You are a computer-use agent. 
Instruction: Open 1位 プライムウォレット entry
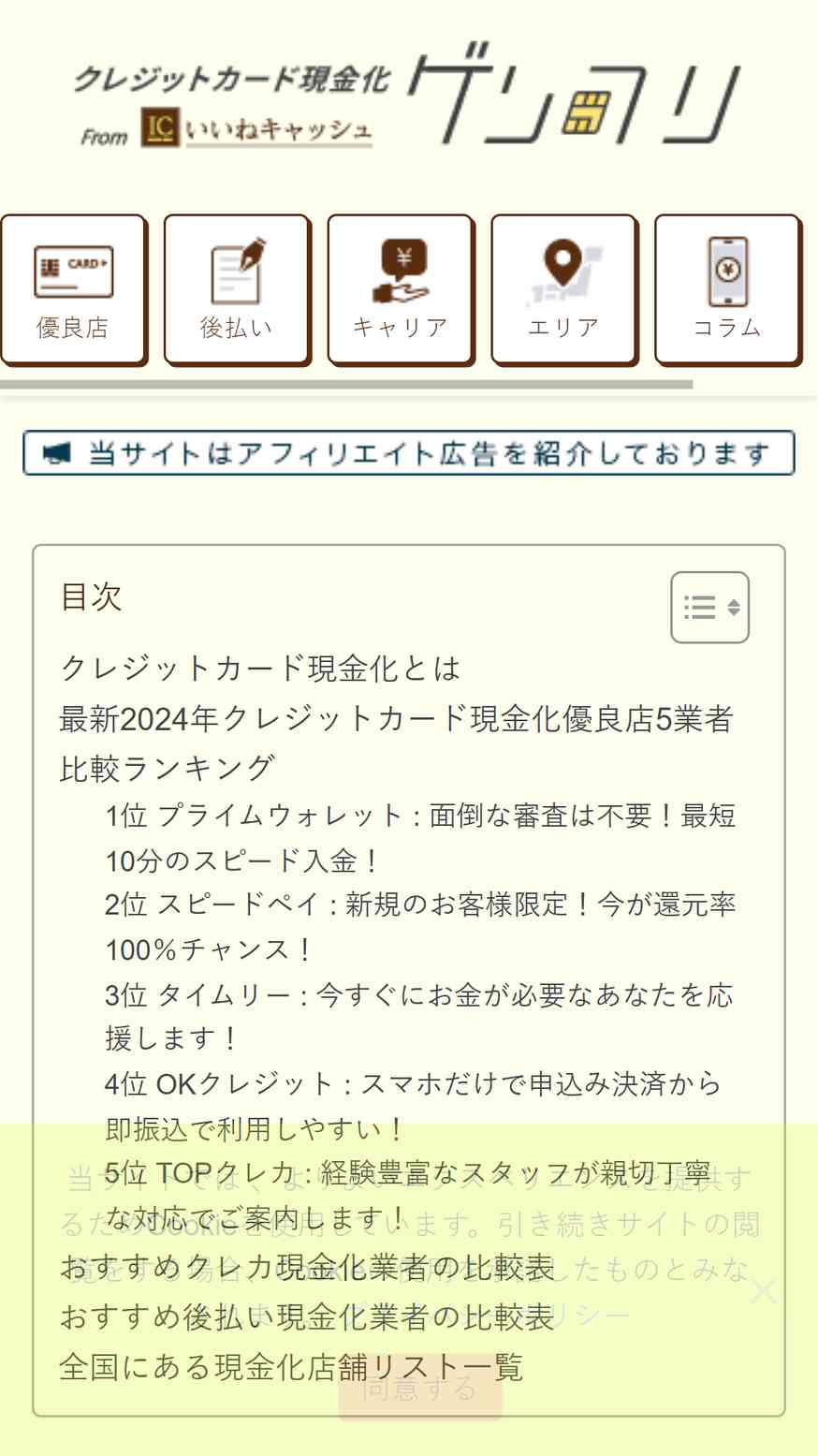420,838
